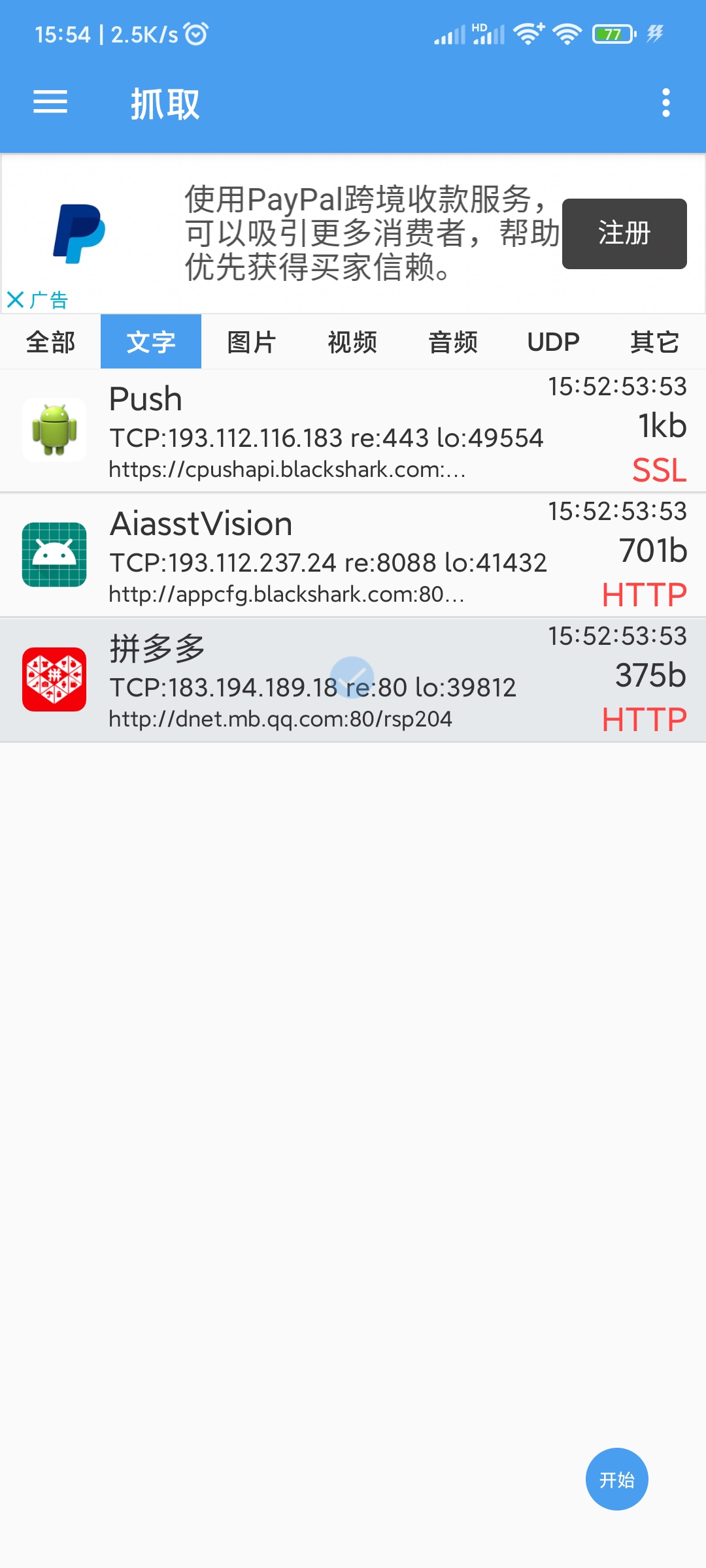Switch to the 其它 tab
This screenshot has width=706, height=1568.
[654, 342]
